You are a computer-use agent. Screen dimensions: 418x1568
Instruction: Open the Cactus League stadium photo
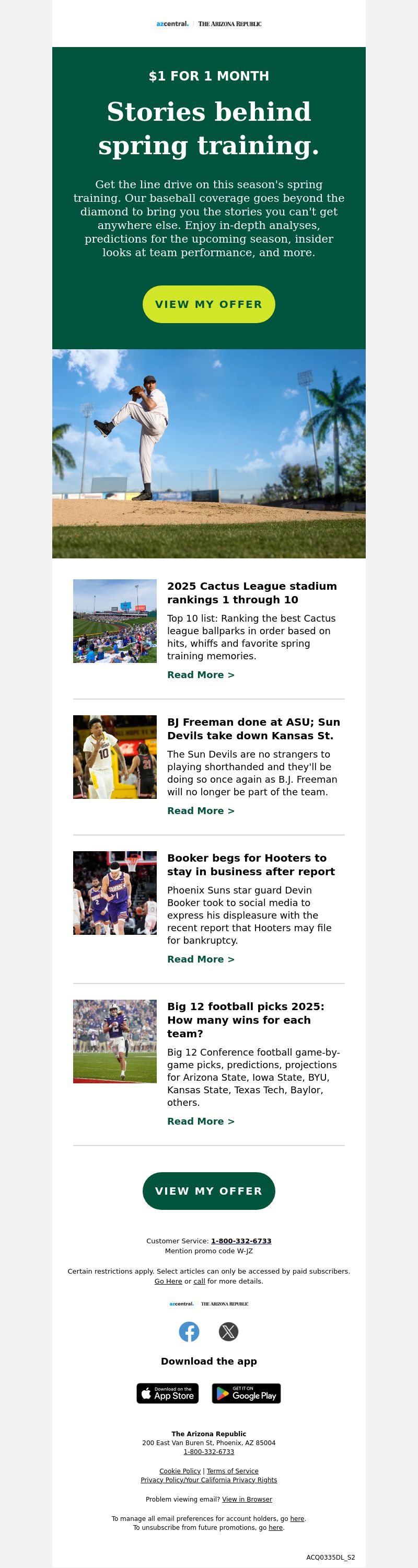tap(115, 621)
